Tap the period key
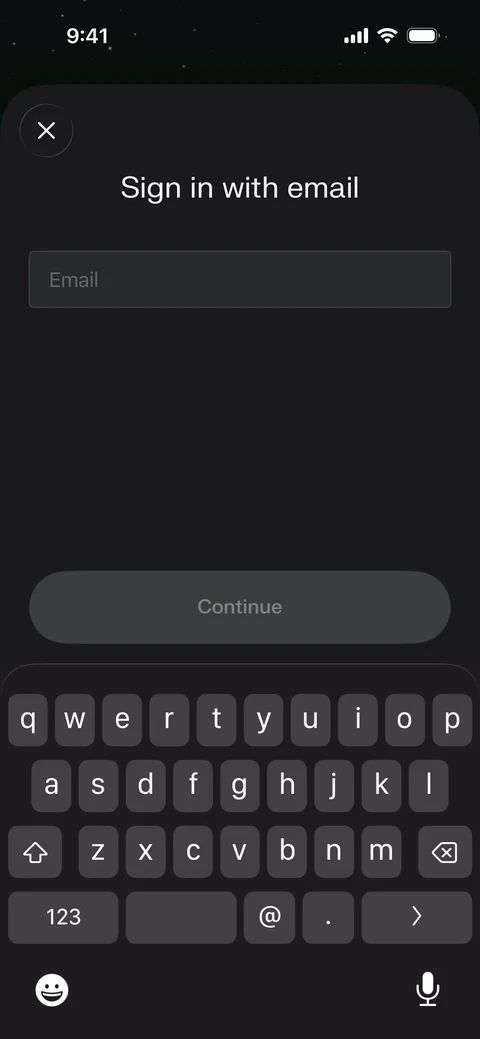The width and height of the screenshot is (480, 1039). pyautogui.click(x=328, y=917)
